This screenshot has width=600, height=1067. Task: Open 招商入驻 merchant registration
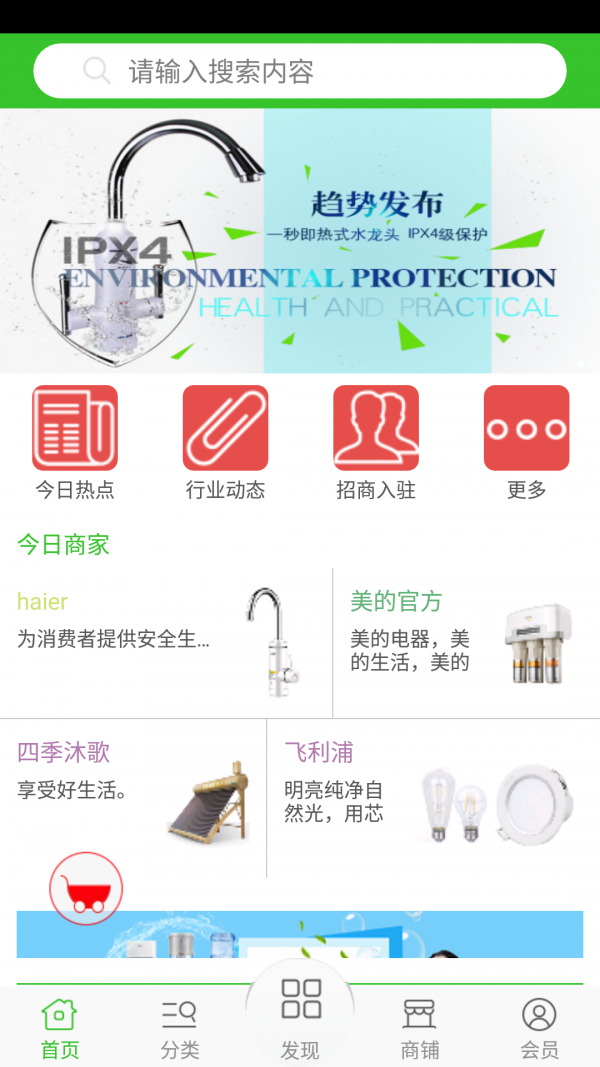point(376,442)
